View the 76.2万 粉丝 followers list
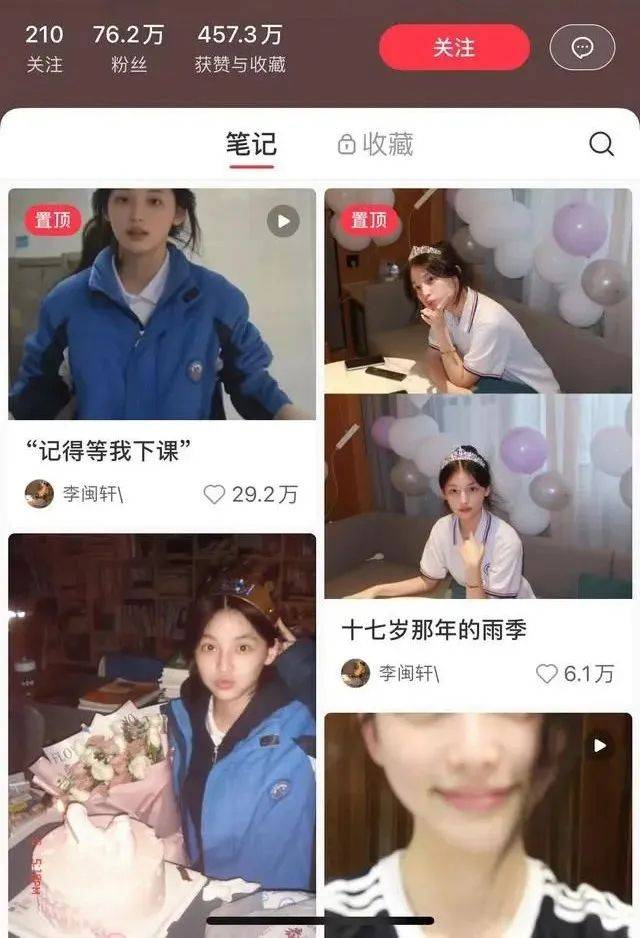The image size is (640, 938). pyautogui.click(x=128, y=48)
